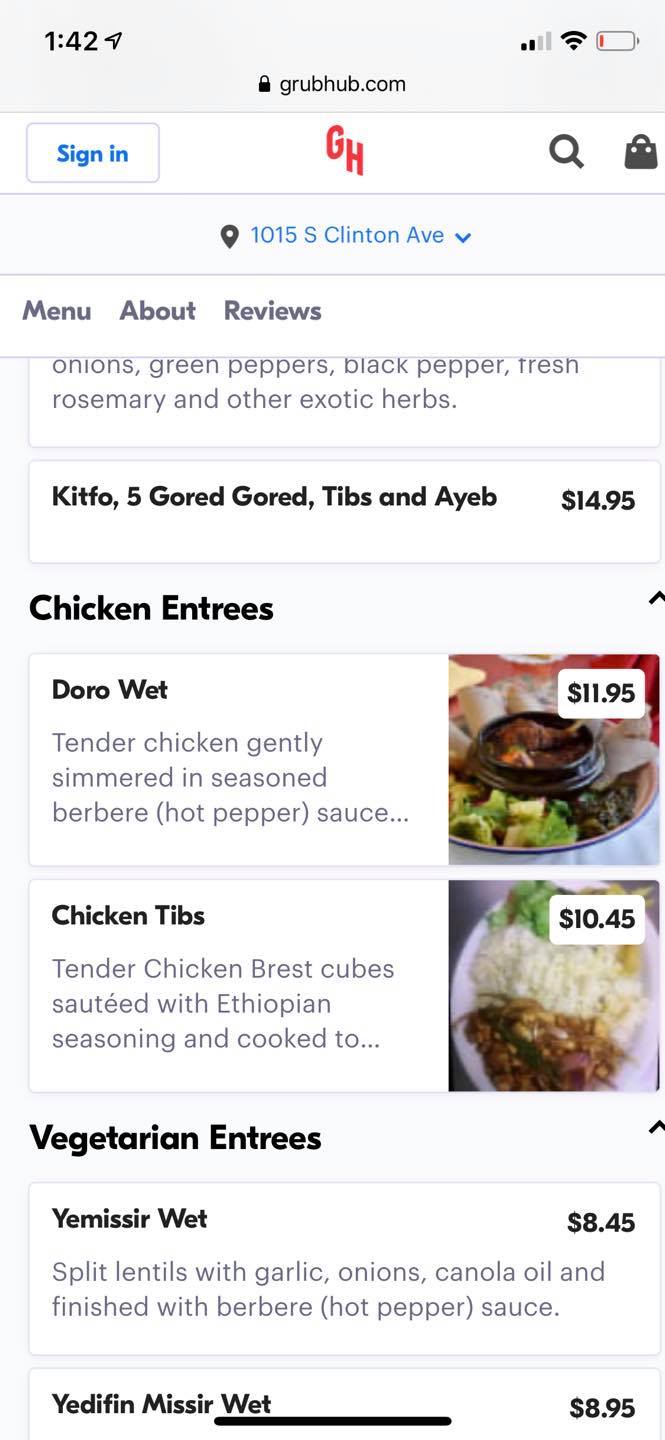Tap the Sign in button
The height and width of the screenshot is (1440, 665).
point(92,153)
